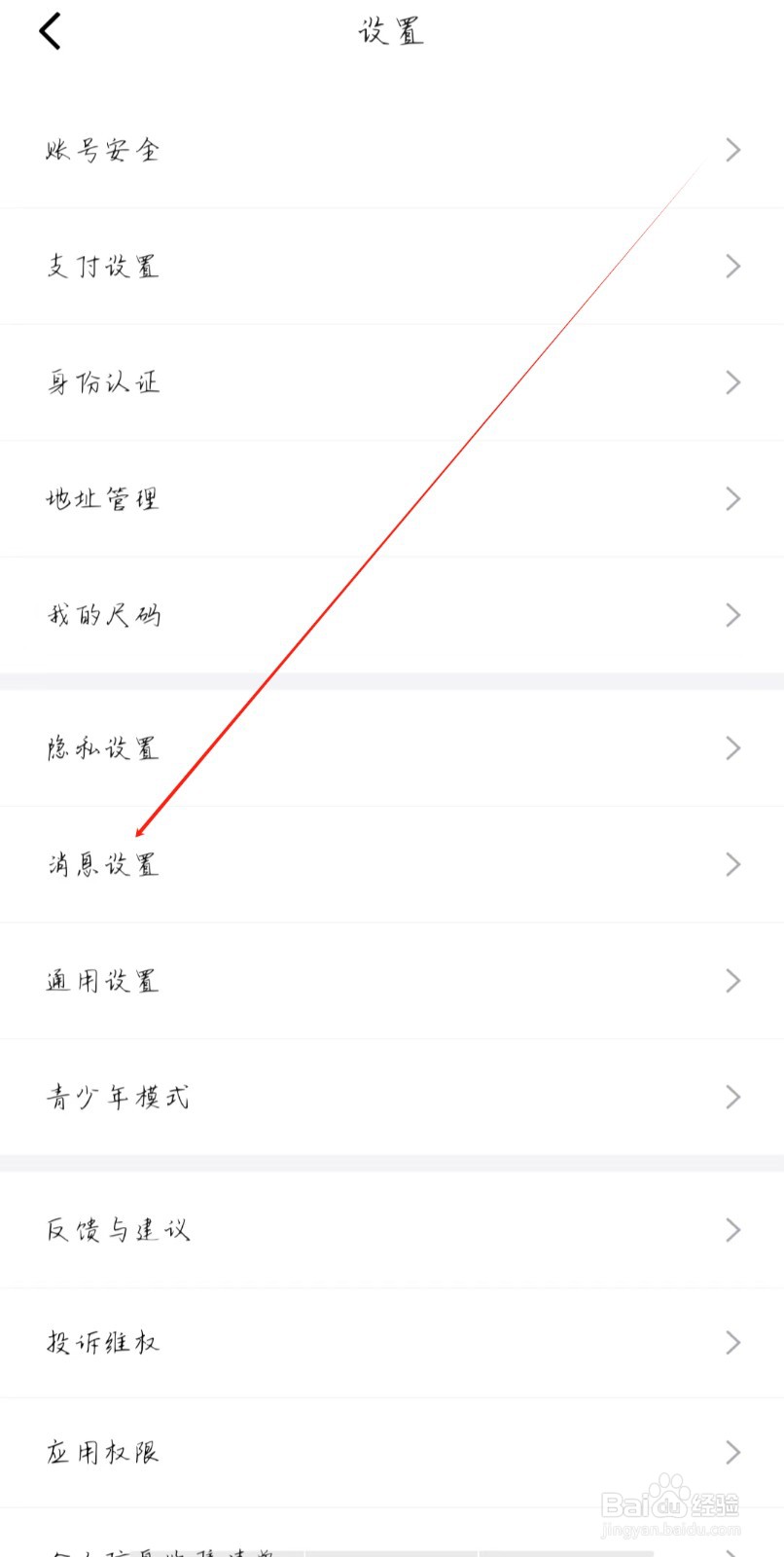Tap the back arrow icon
Viewport: 784px width, 1557px height.
(x=51, y=29)
